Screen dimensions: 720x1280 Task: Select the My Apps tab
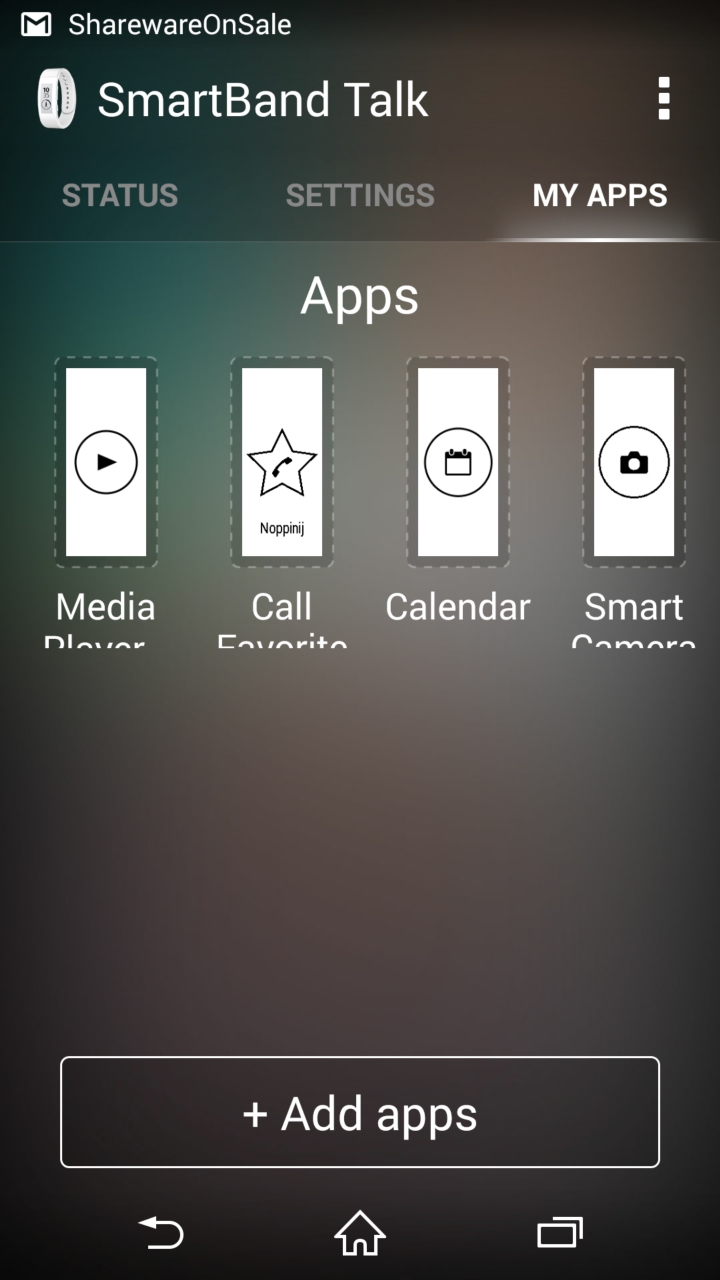600,195
